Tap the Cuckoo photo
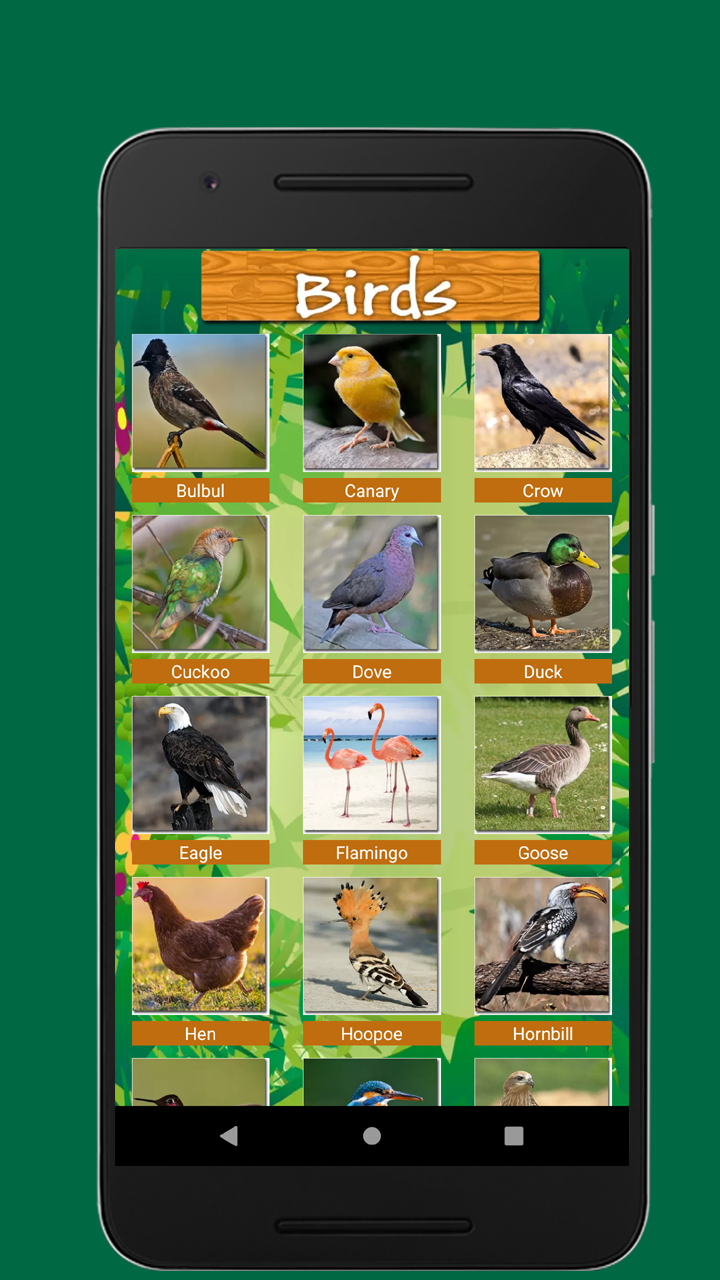720x1280 pixels. pos(199,583)
